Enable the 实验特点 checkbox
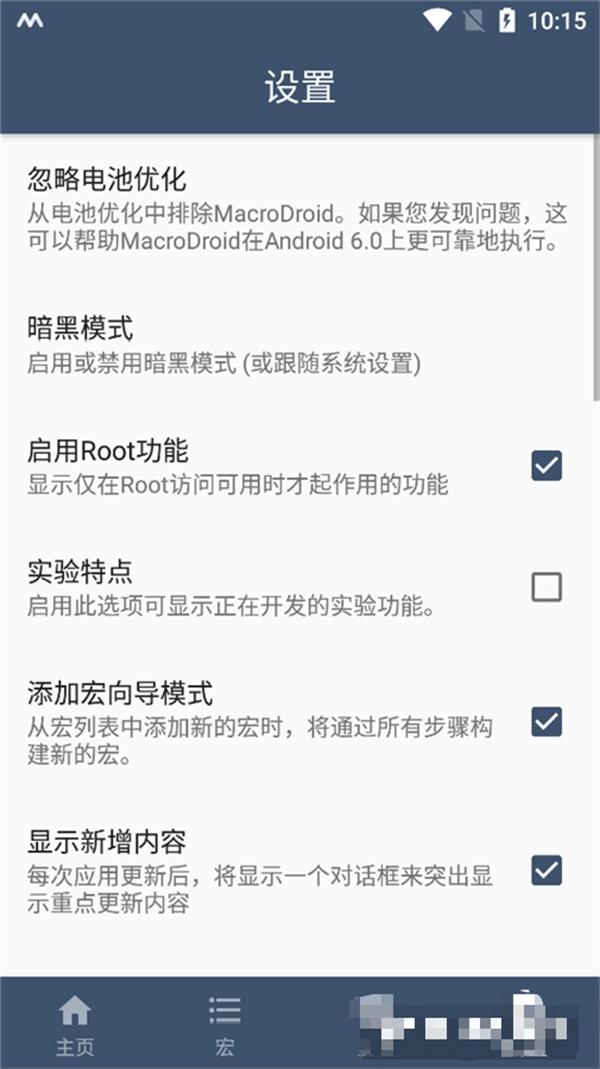Screen dimensions: 600x1069 coord(546,587)
